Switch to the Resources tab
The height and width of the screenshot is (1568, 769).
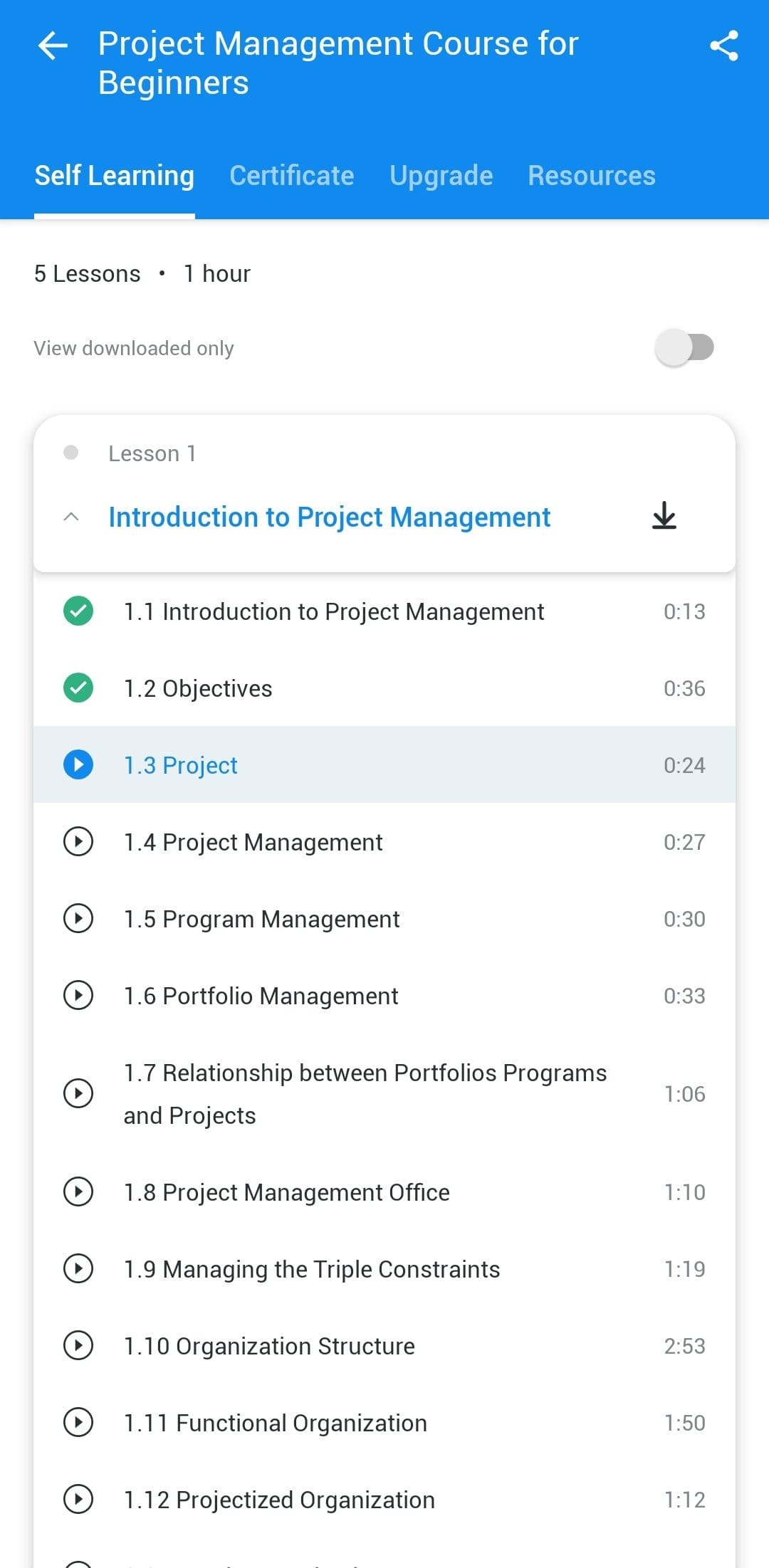pos(591,175)
